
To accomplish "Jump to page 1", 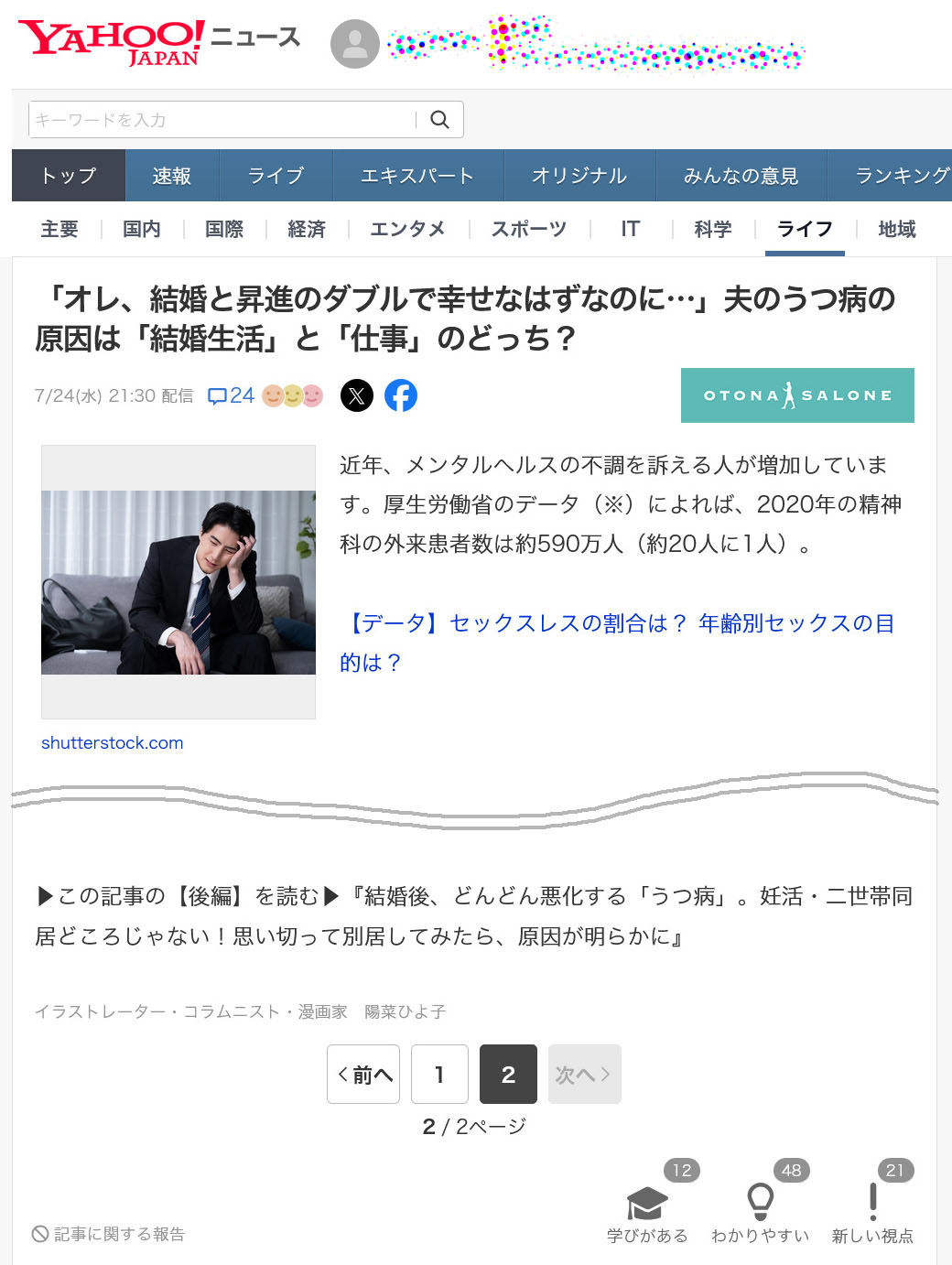I will coord(439,1074).
